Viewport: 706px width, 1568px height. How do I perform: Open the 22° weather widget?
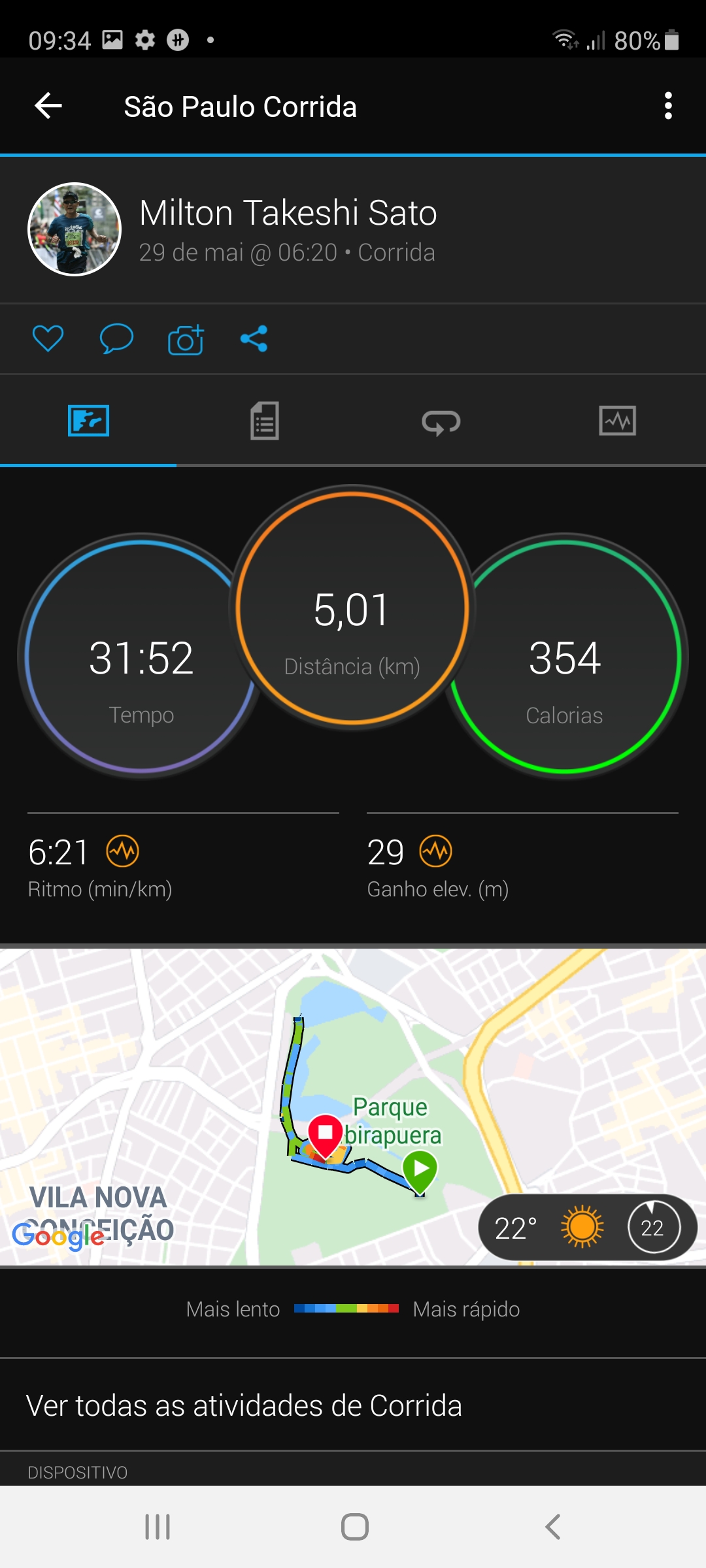pyautogui.click(x=587, y=1228)
